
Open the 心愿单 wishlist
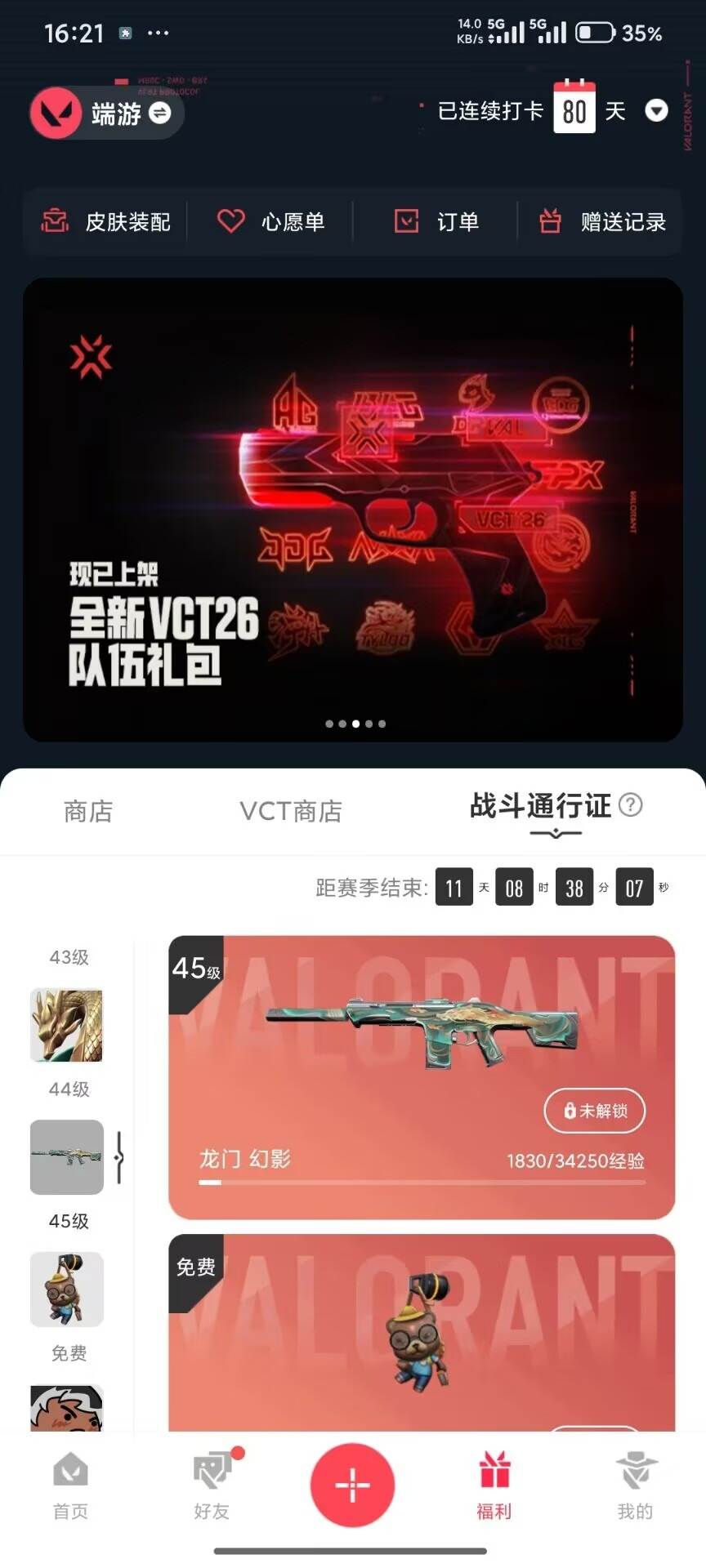(x=271, y=221)
